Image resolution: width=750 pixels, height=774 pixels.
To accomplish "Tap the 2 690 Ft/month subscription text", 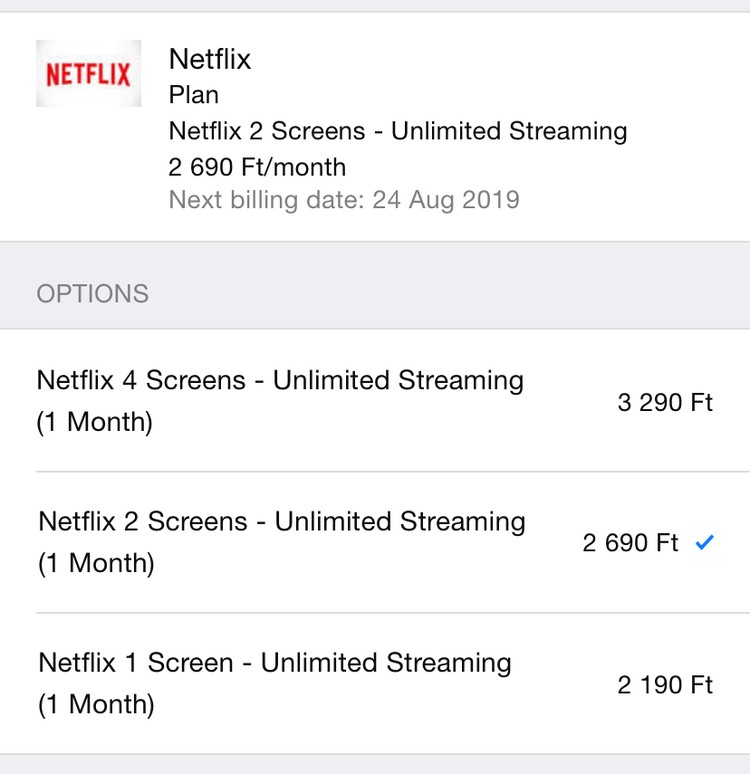I will pyautogui.click(x=256, y=166).
